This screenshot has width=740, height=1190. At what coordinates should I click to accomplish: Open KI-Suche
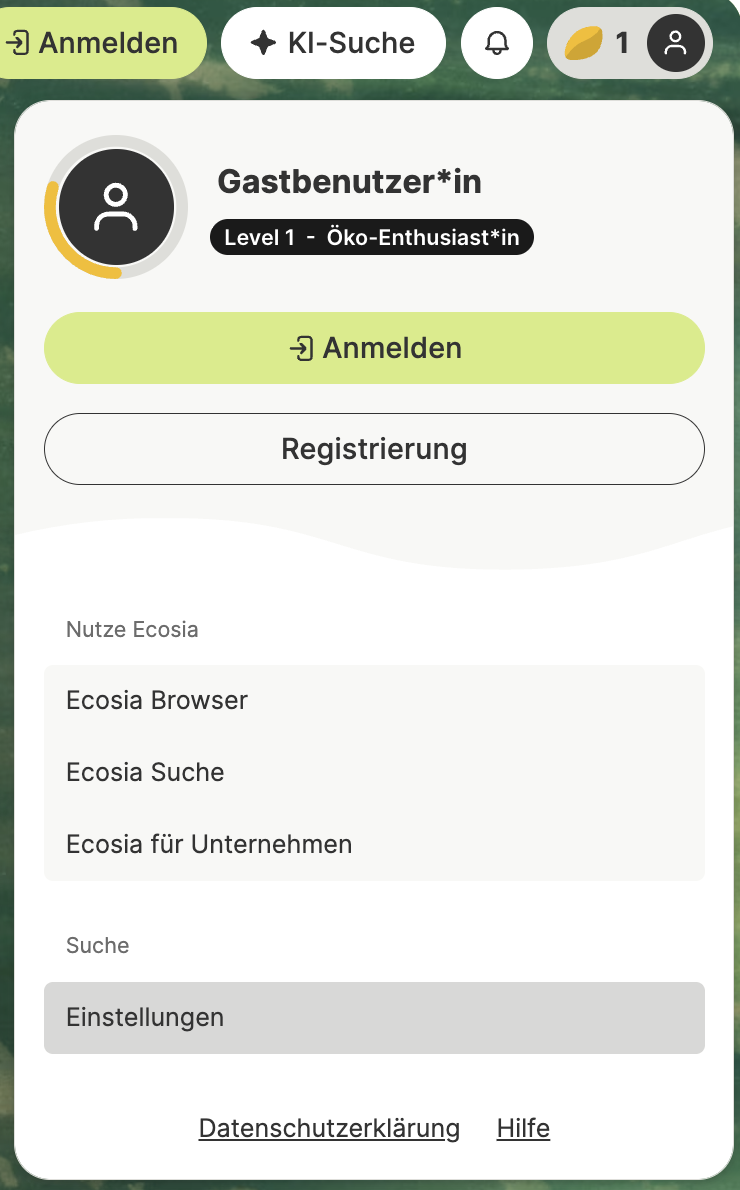click(x=333, y=43)
